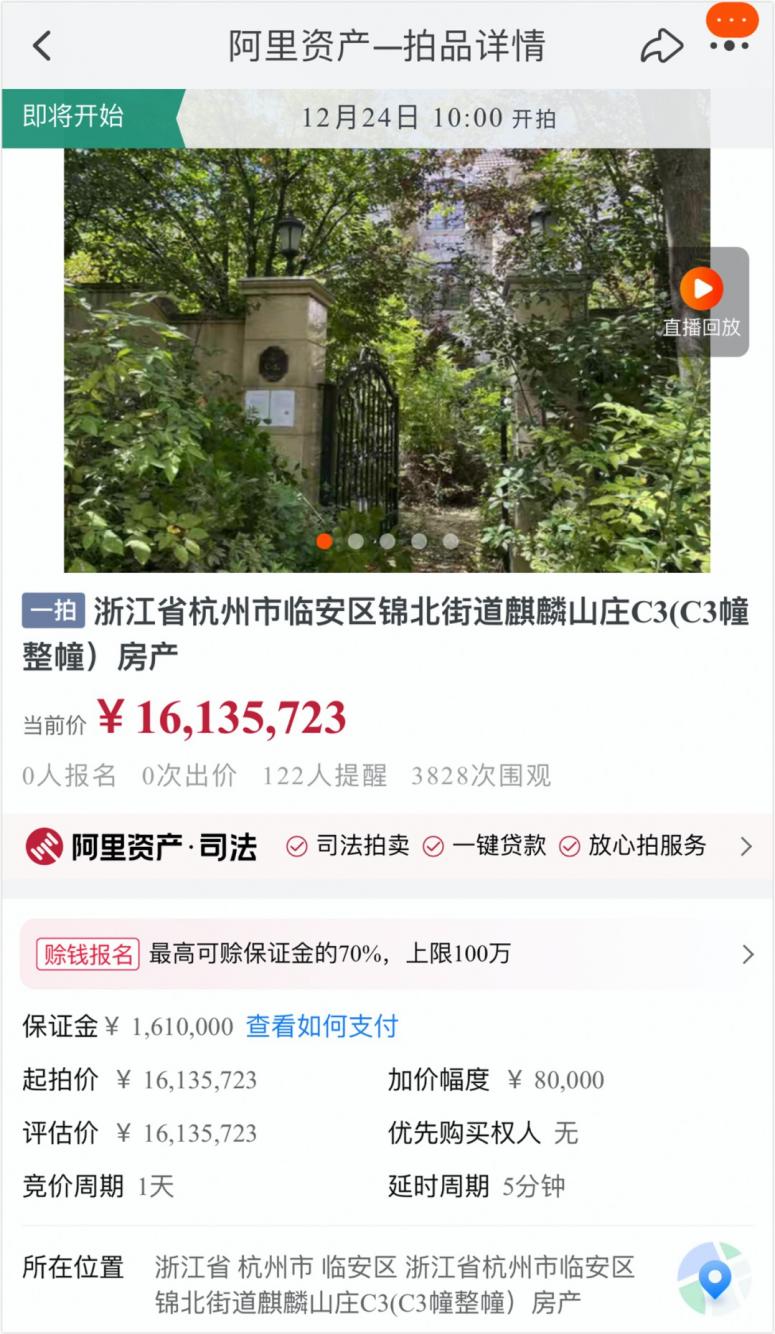
Task: Tap the 赊钱报名 badge button
Action: click(x=86, y=955)
